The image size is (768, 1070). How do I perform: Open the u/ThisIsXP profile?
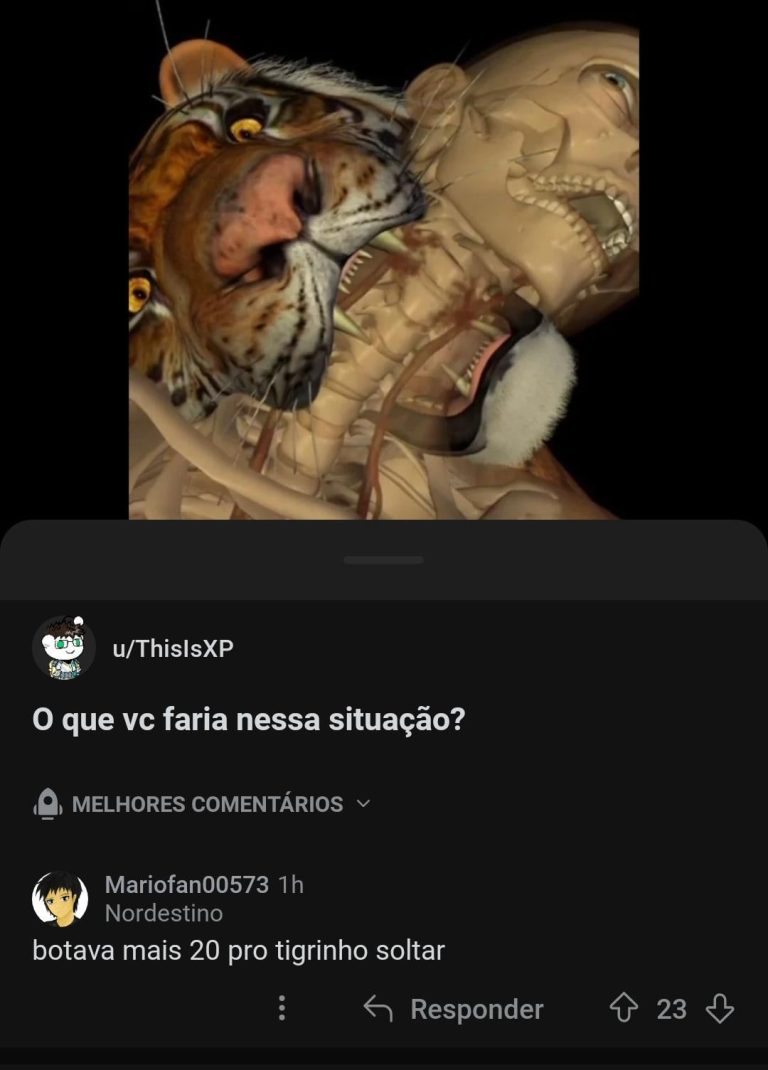coord(172,649)
